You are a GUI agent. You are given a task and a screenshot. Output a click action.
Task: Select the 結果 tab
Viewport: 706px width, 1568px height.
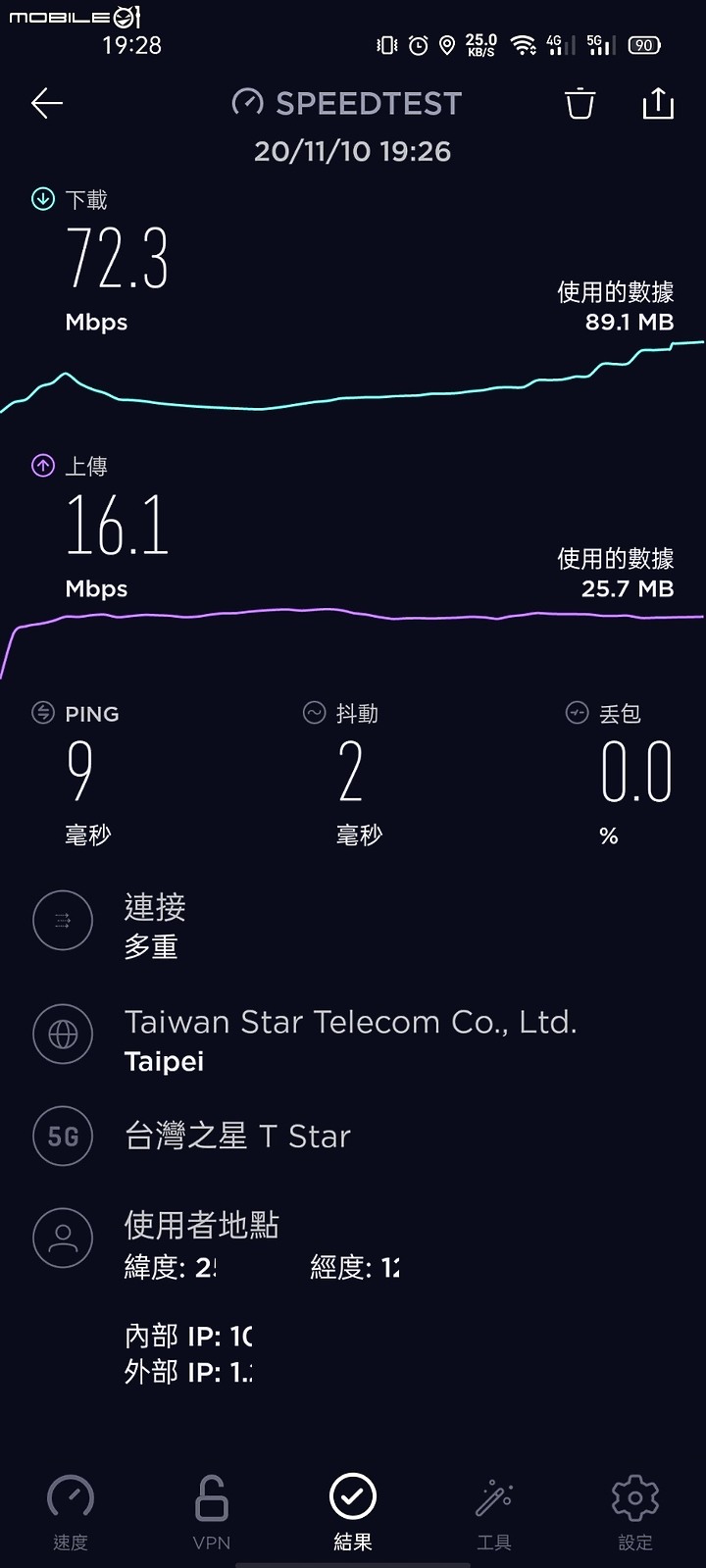353,1513
